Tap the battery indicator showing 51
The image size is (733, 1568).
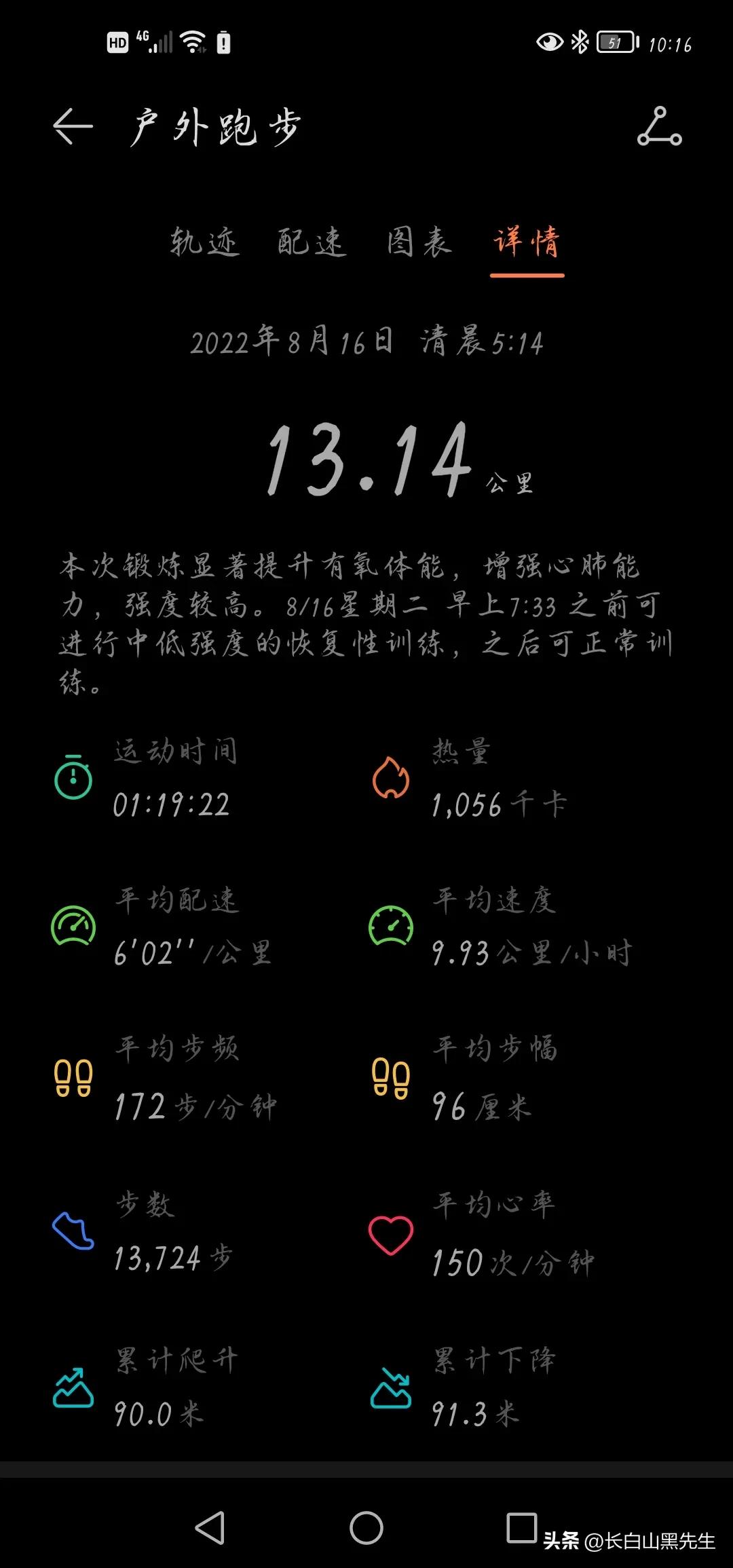click(x=614, y=43)
